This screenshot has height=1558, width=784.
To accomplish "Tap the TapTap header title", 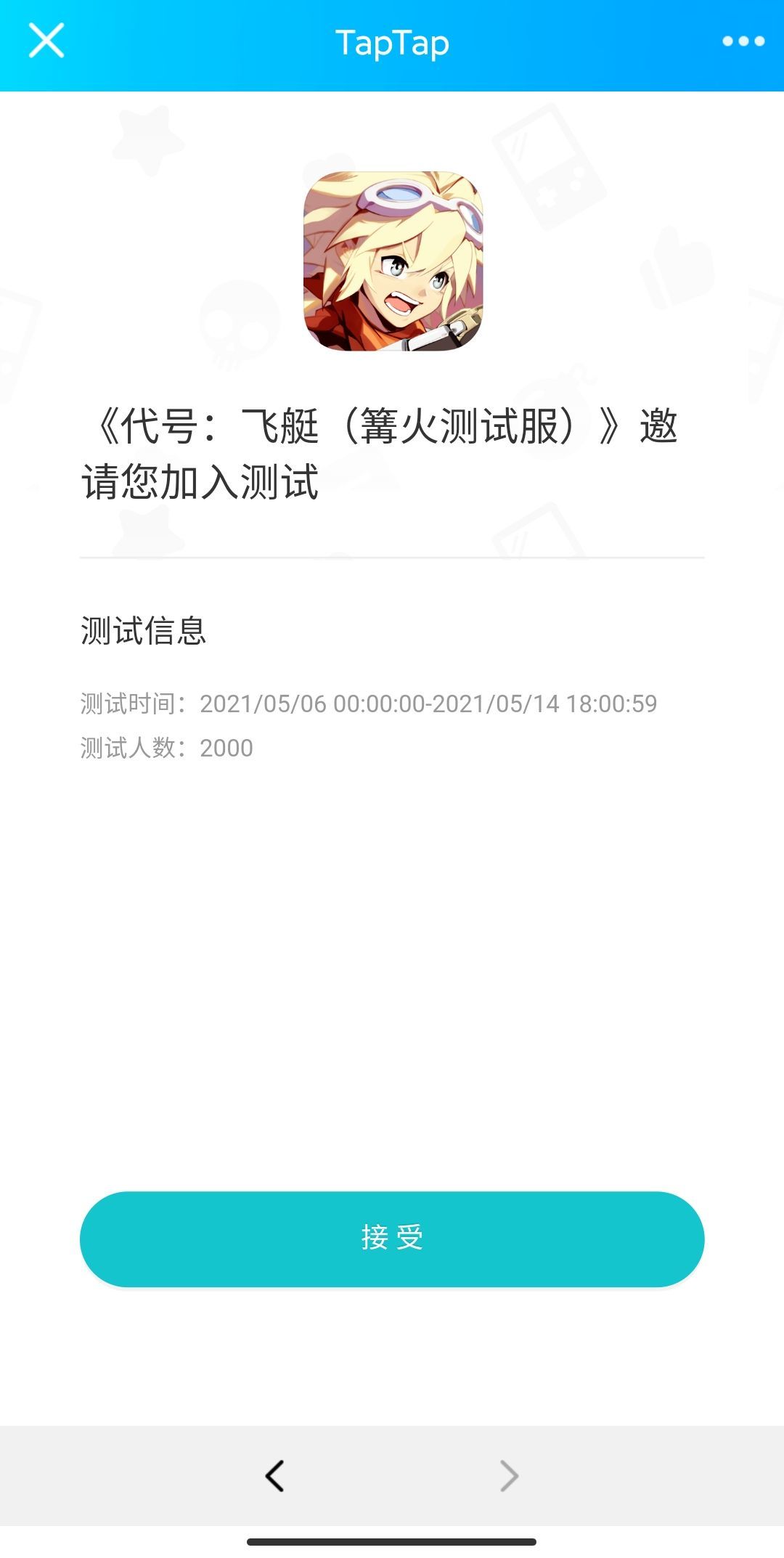I will pos(392,41).
